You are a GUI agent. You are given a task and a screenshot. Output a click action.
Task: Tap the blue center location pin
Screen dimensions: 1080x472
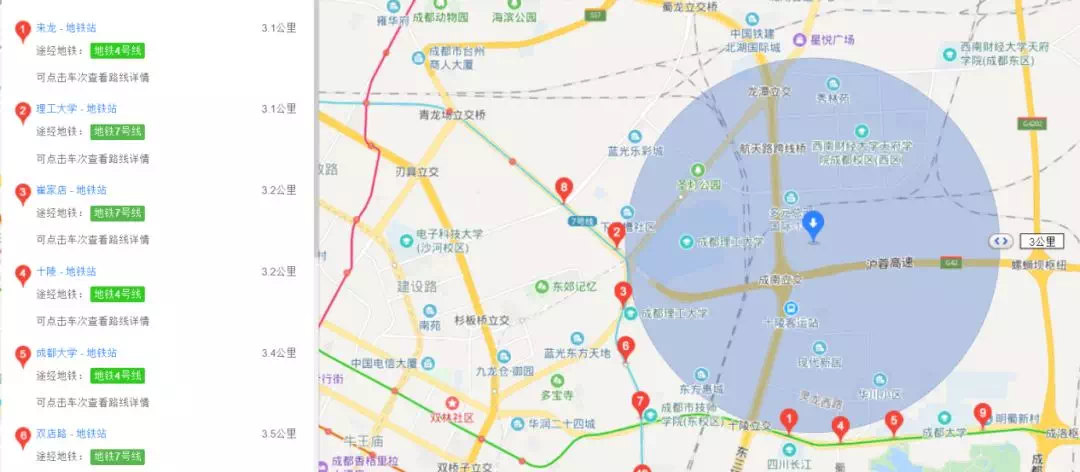tap(814, 225)
